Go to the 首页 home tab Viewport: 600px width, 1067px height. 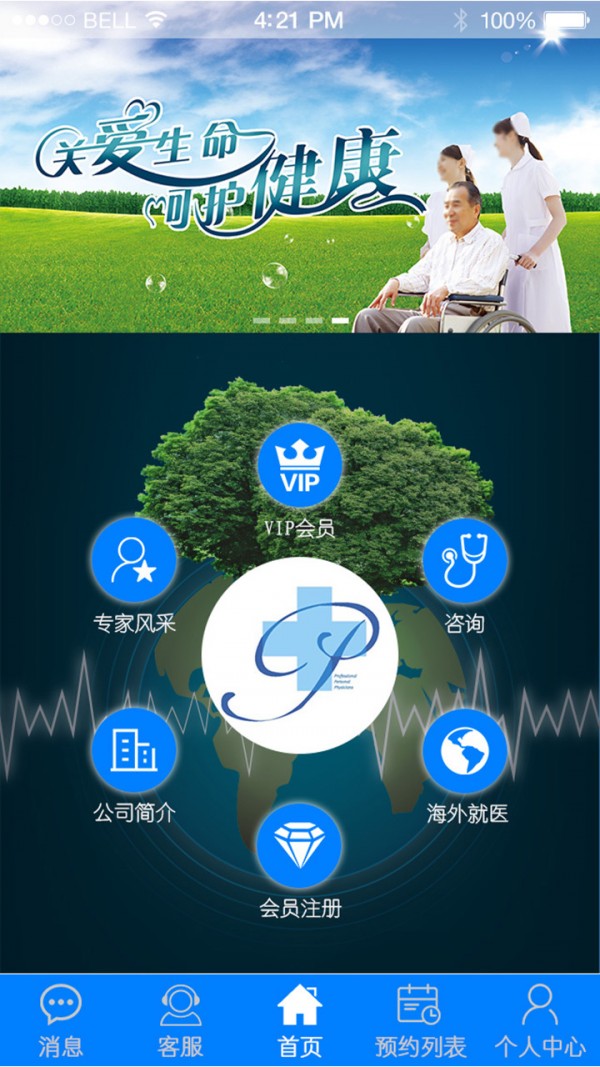coord(300,1020)
